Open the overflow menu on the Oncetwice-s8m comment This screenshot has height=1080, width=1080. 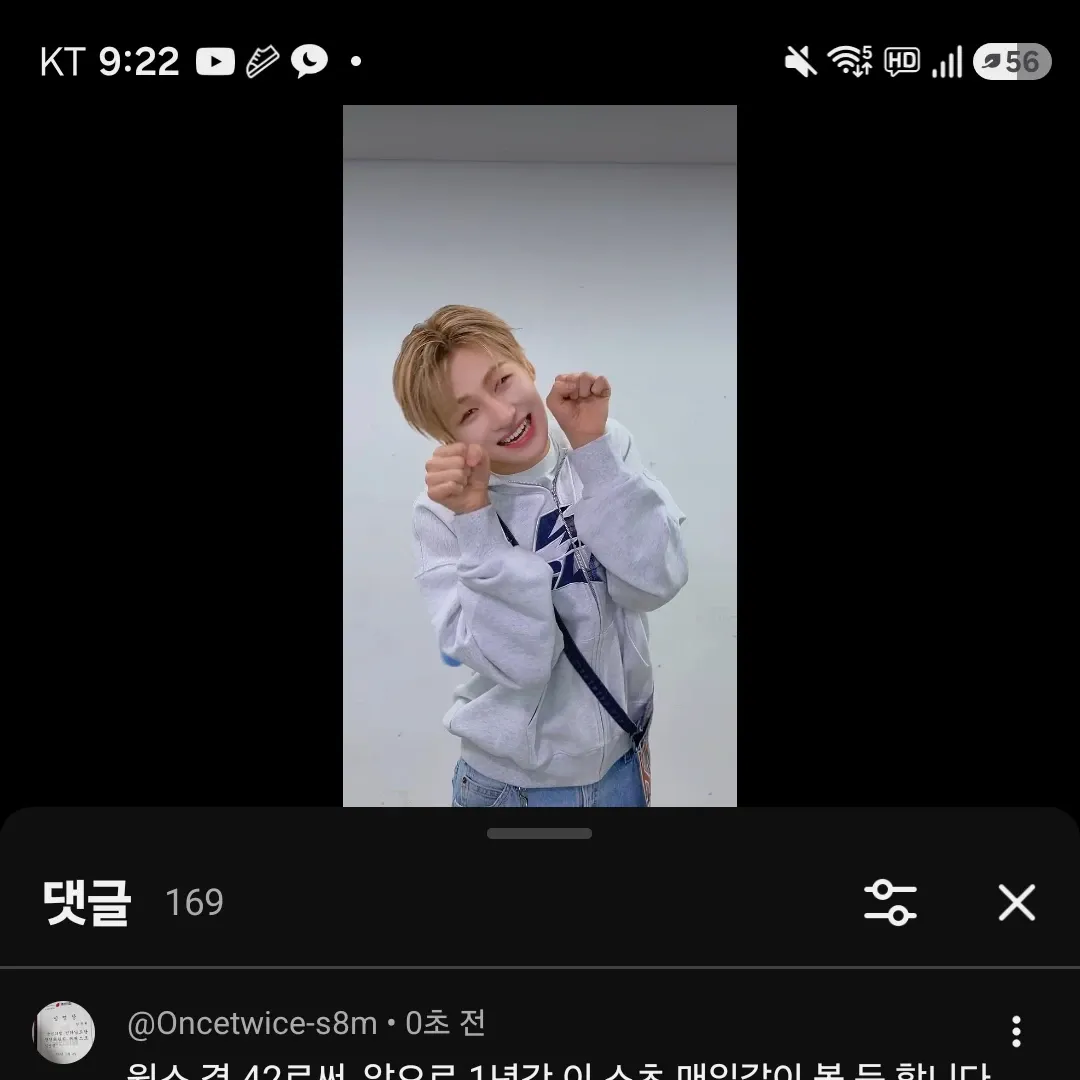(x=1016, y=1031)
